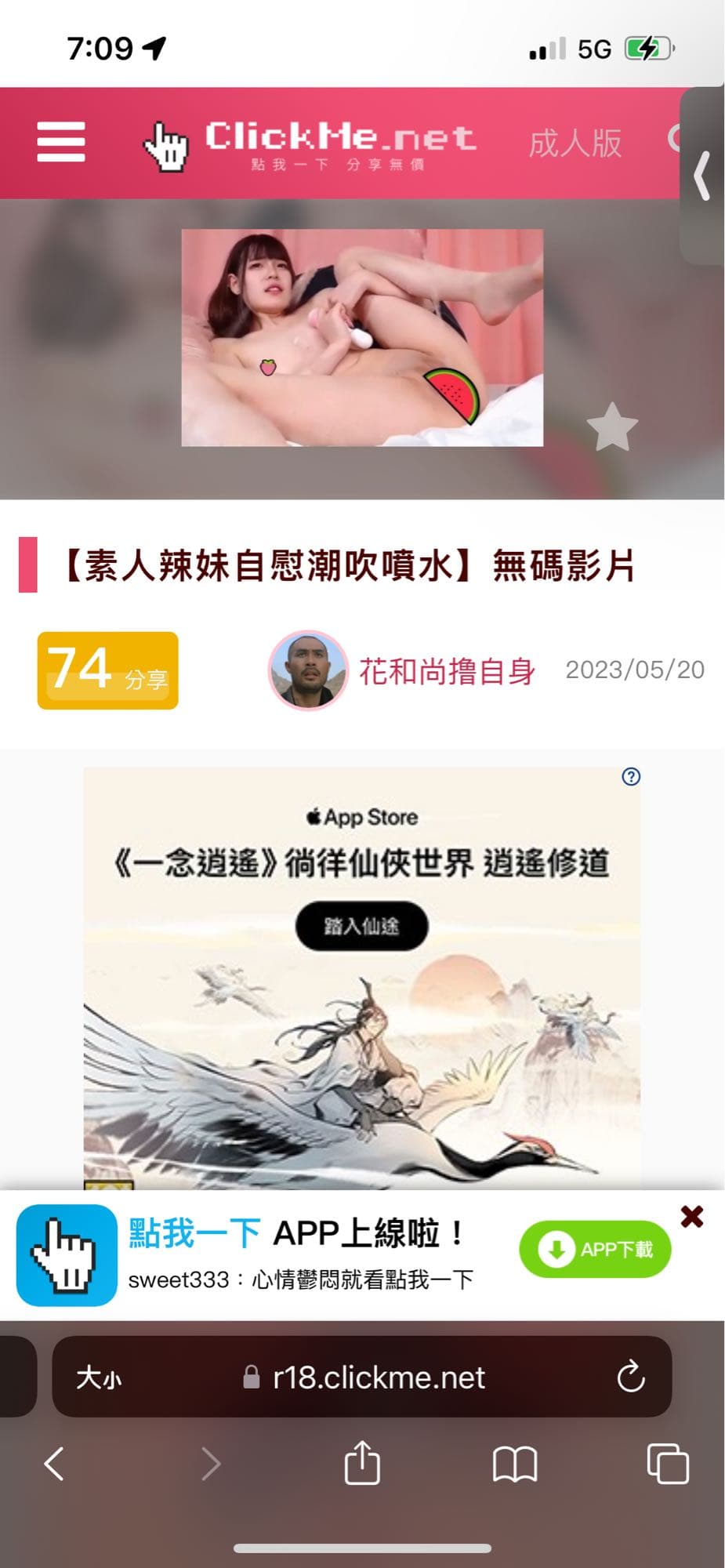Reload the current page
Image resolution: width=725 pixels, height=1568 pixels.
pyautogui.click(x=631, y=1377)
